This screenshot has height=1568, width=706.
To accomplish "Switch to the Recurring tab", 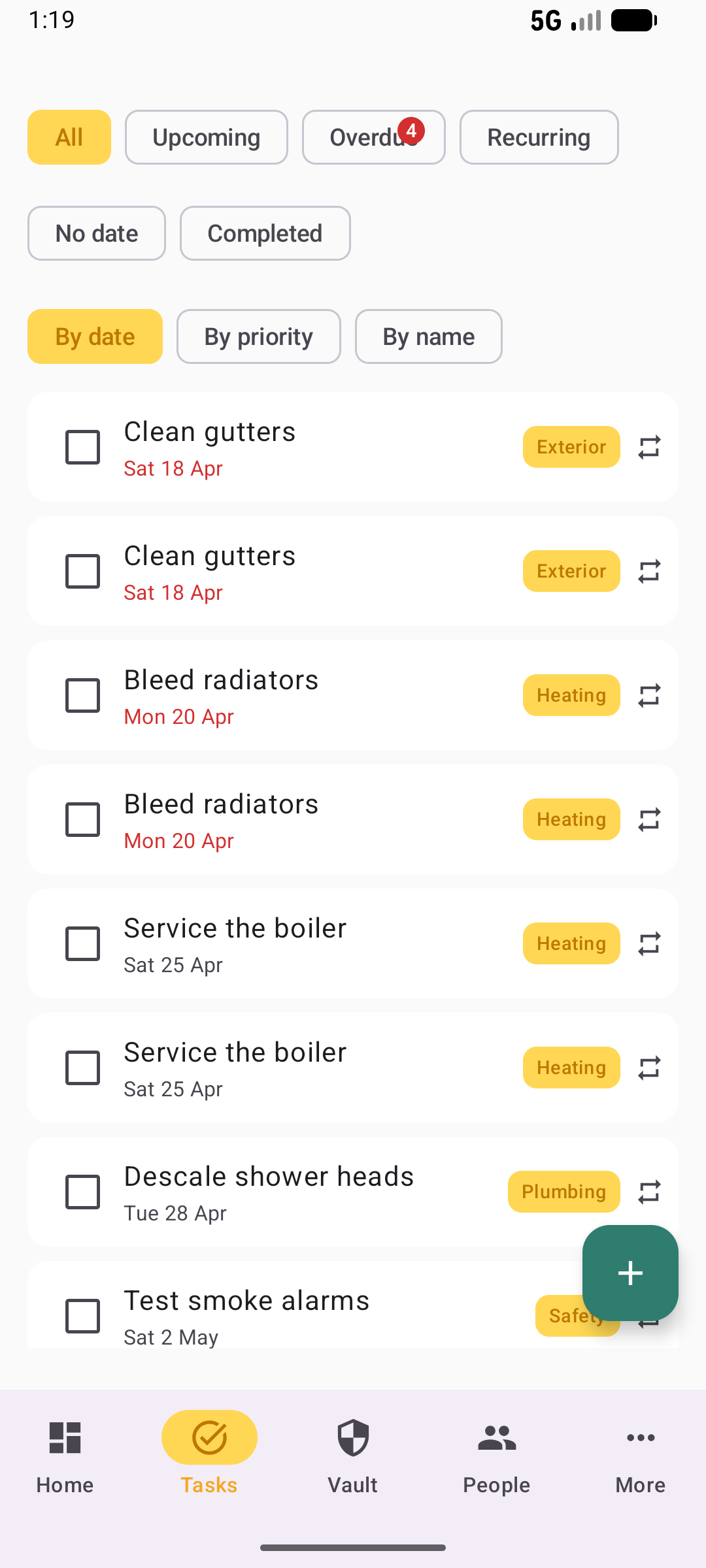I will pyautogui.click(x=539, y=137).
